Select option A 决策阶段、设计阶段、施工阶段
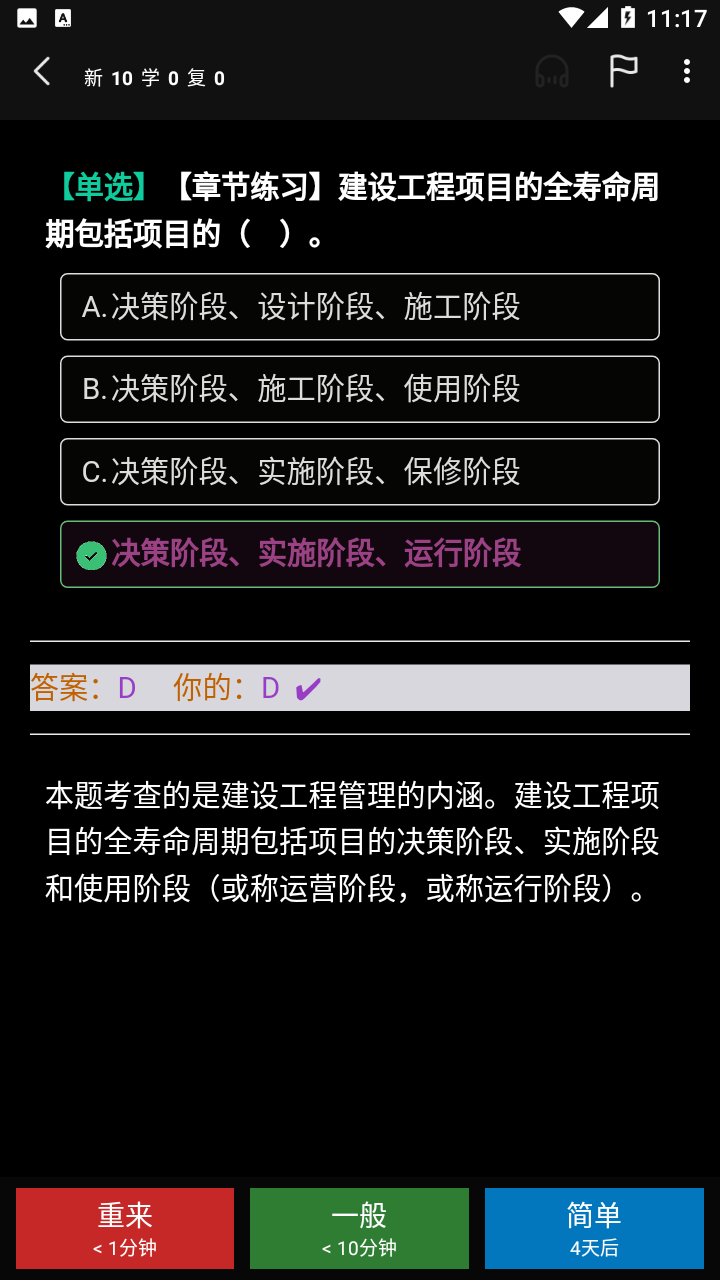The width and height of the screenshot is (720, 1280). coord(360,307)
